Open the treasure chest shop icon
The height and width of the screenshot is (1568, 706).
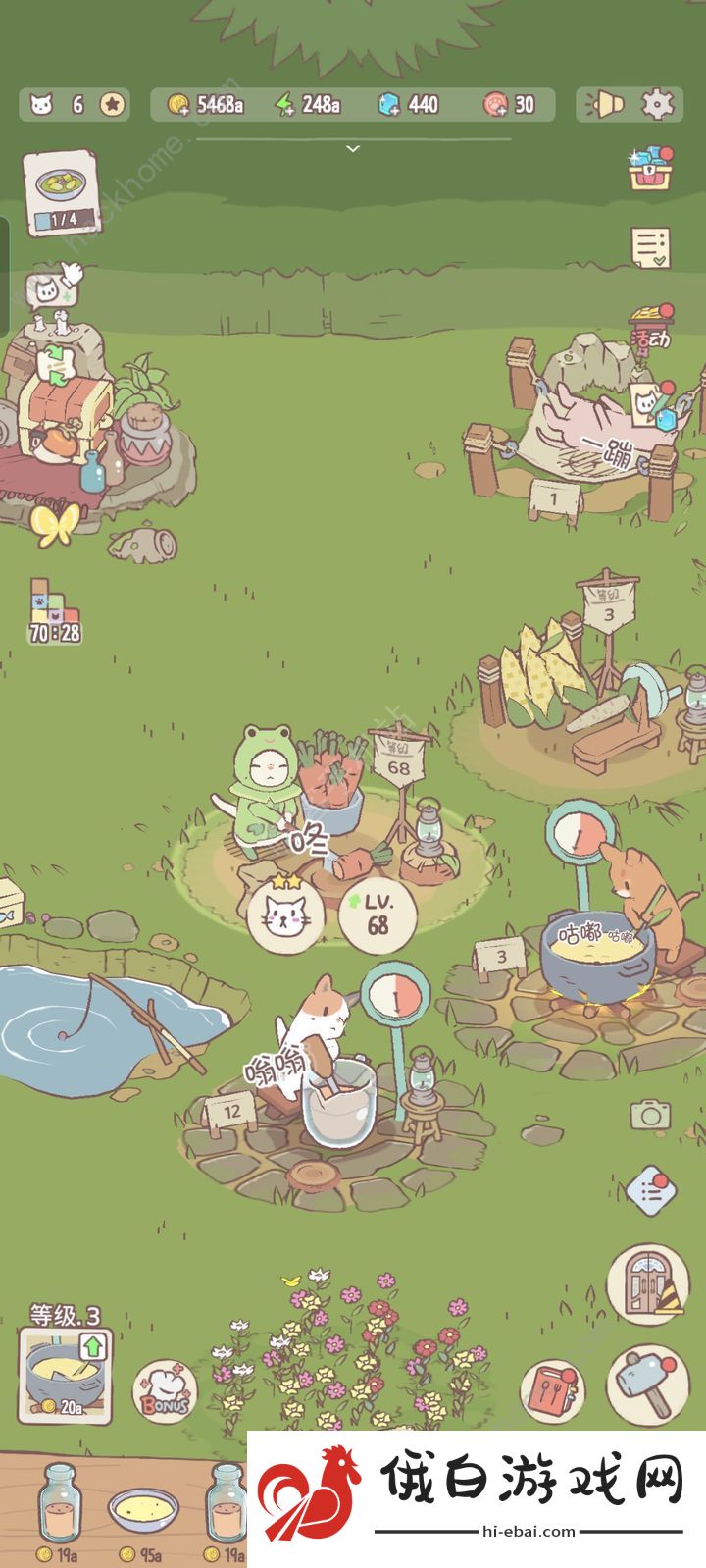click(652, 169)
